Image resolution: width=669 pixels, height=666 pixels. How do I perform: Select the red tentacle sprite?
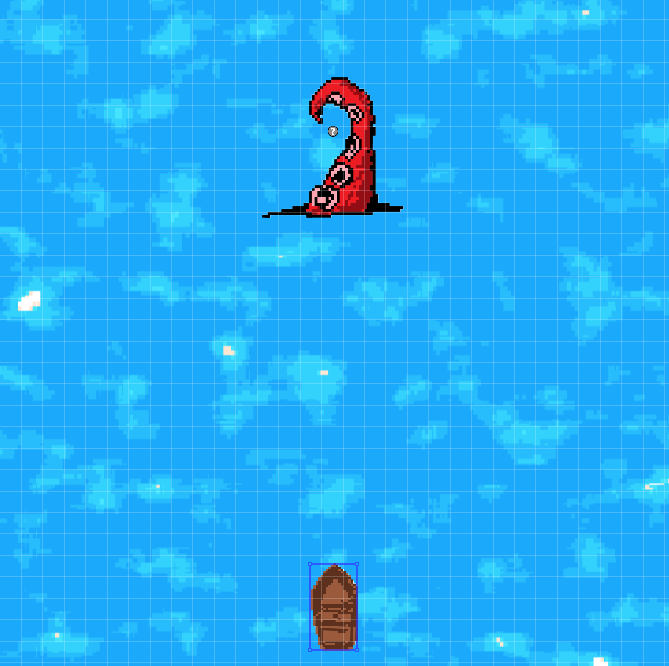coord(333,148)
